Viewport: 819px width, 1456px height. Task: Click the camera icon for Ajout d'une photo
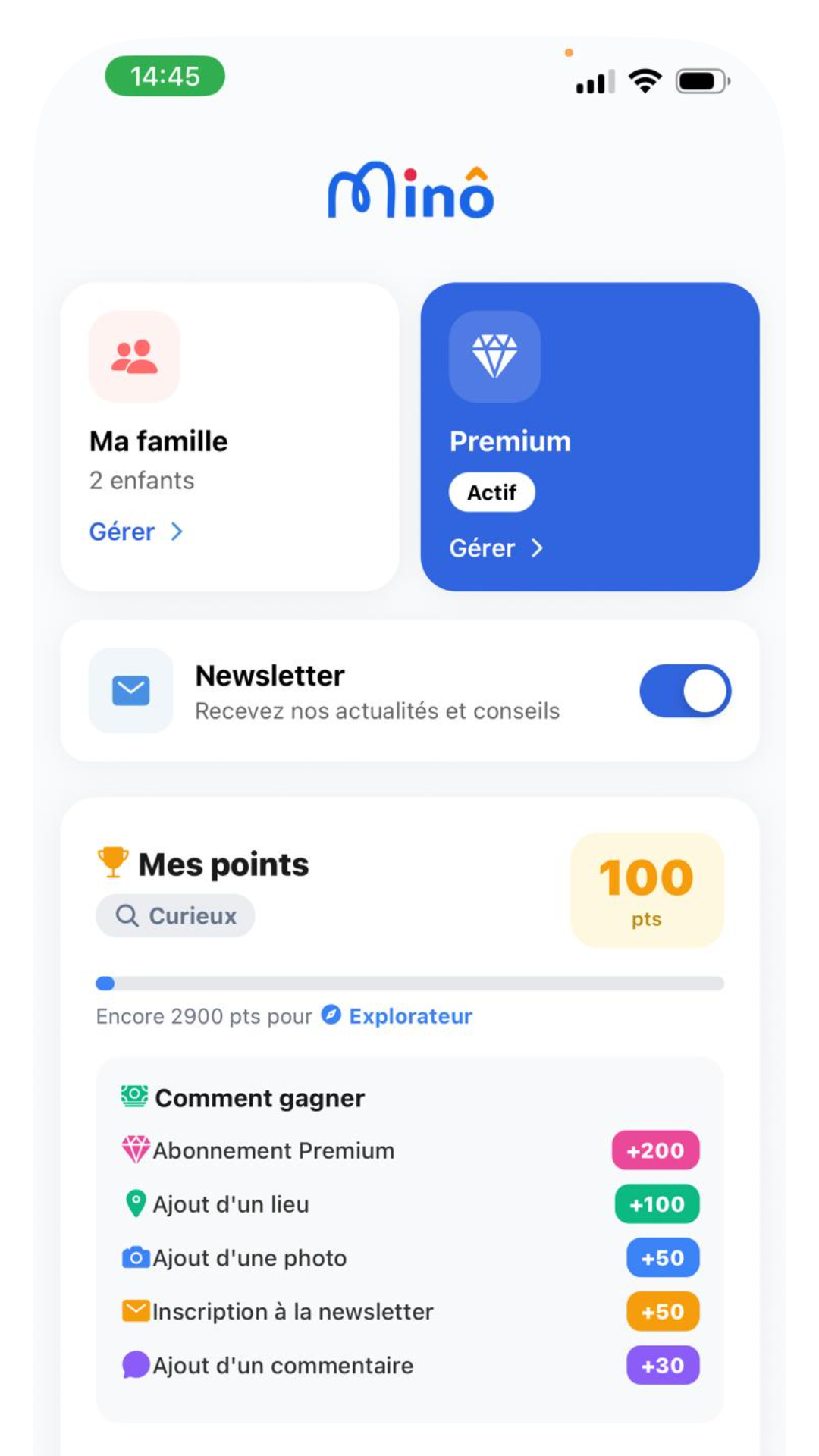coord(135,1257)
